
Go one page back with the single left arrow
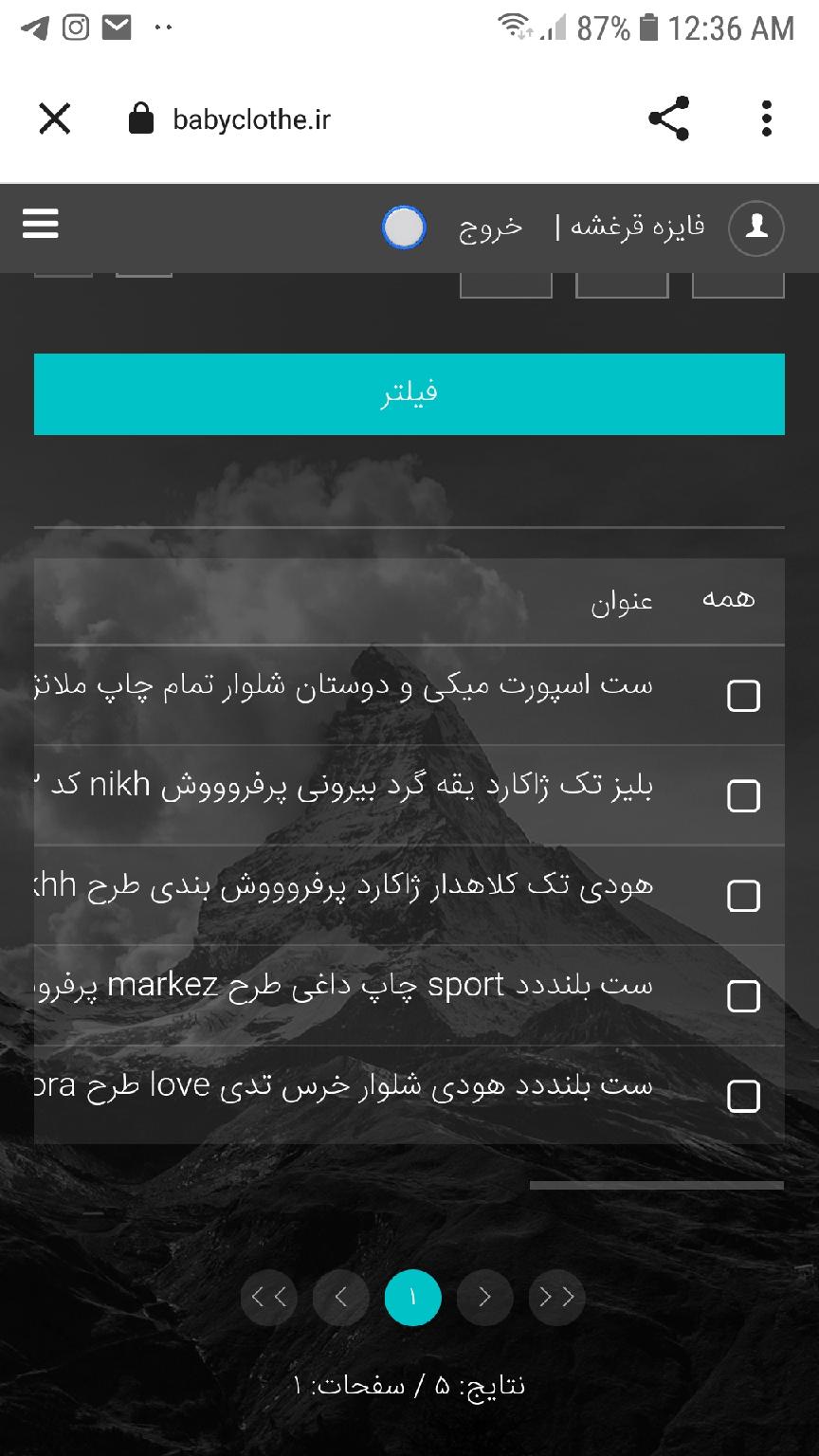[x=341, y=1297]
